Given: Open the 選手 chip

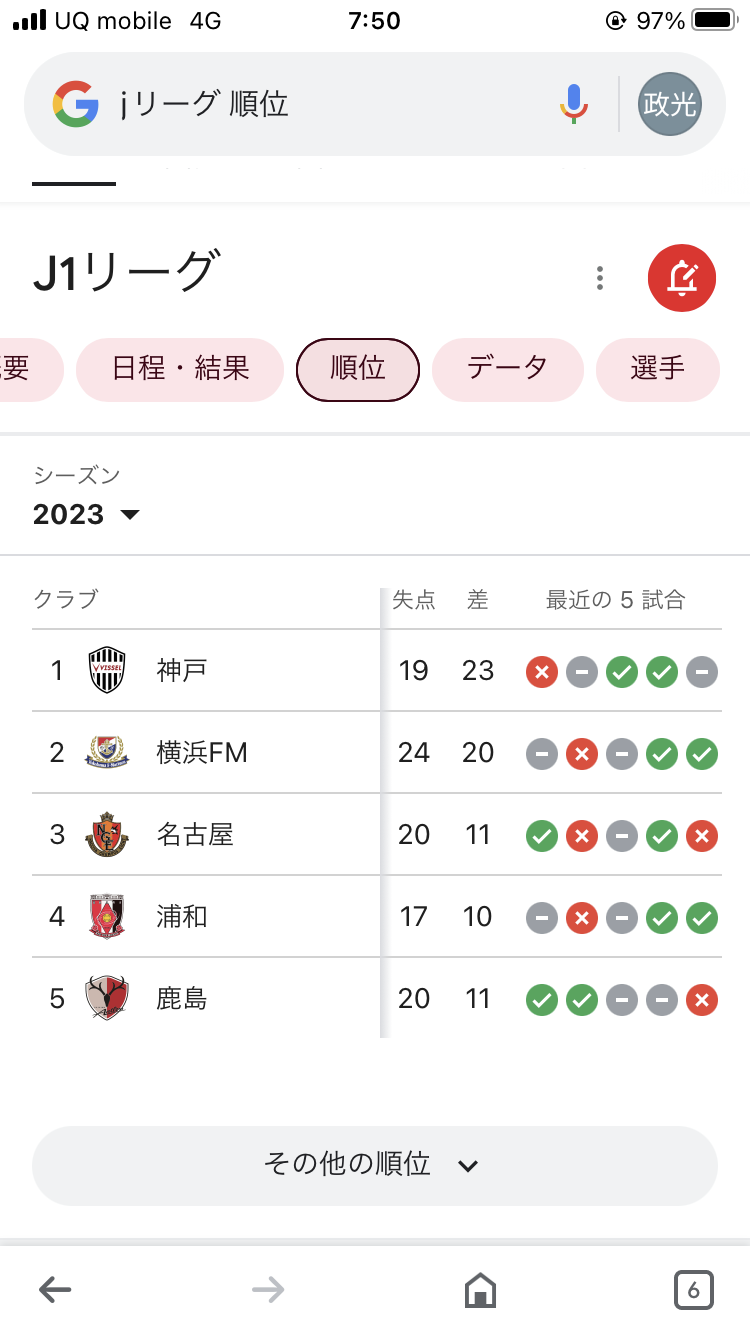Looking at the screenshot, I should [657, 369].
